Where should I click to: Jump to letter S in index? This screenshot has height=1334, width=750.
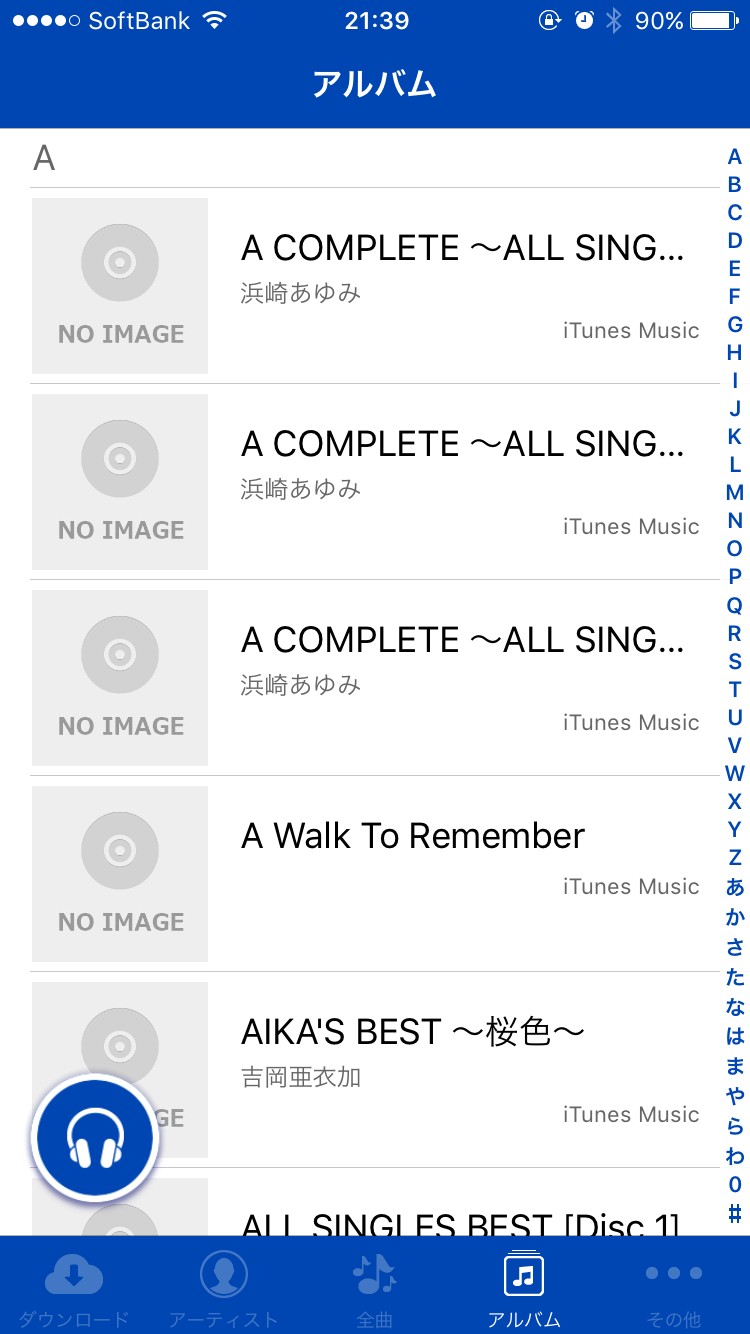[735, 661]
